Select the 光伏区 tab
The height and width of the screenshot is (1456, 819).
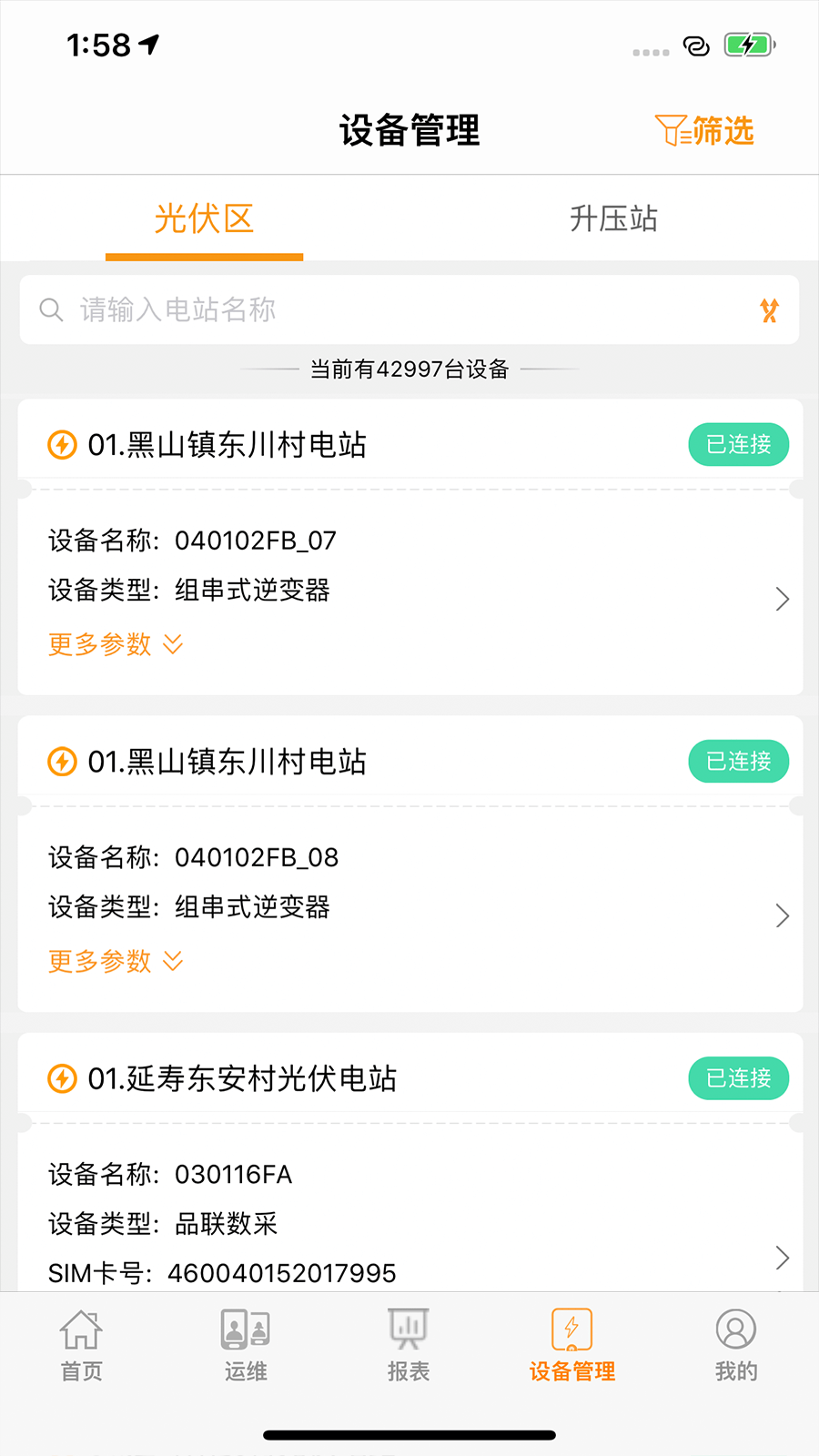coord(204,218)
